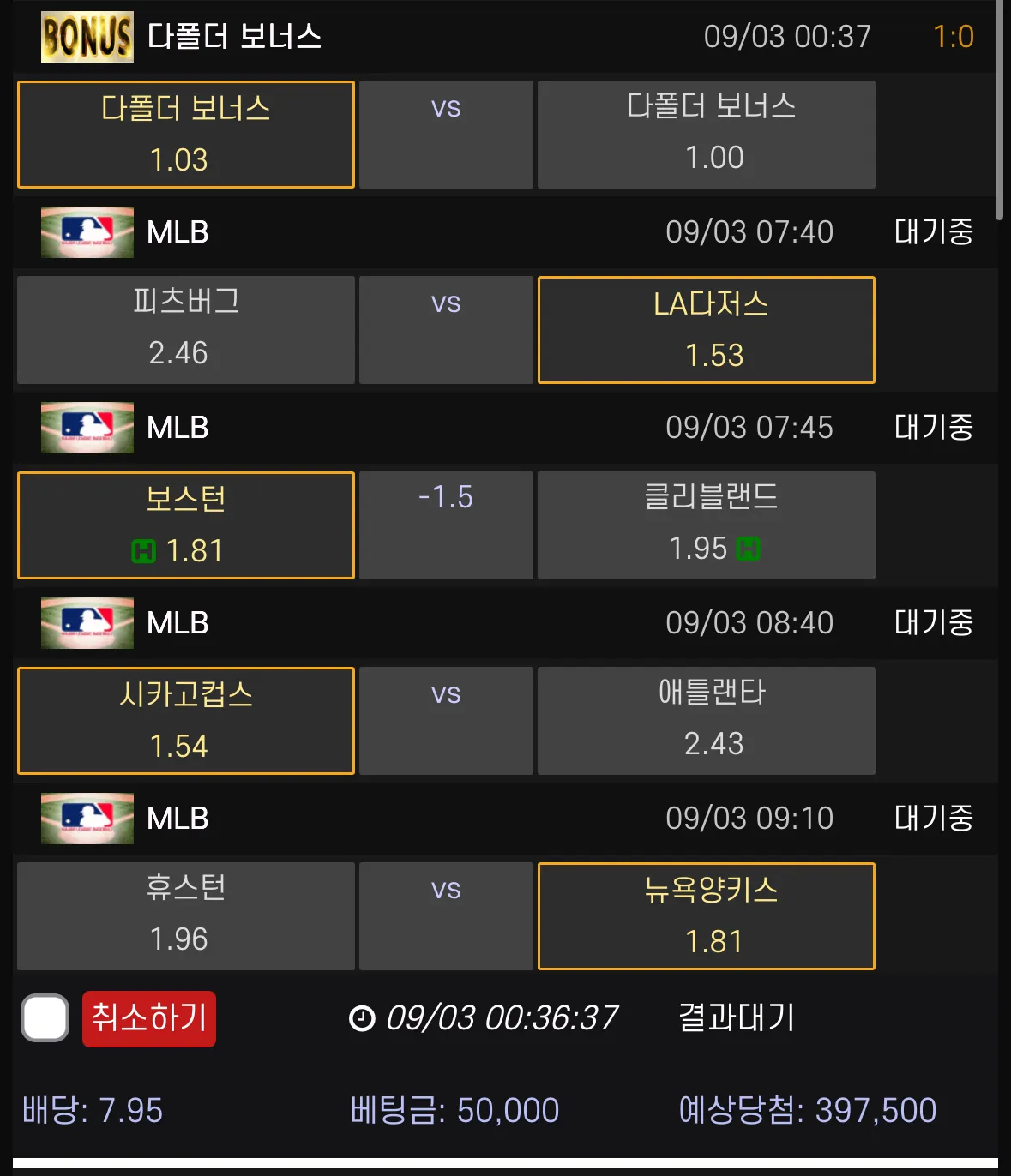Viewport: 1011px width, 1176px height.
Task: Tap the red 취소하기 cancel button
Action: coord(149,1019)
